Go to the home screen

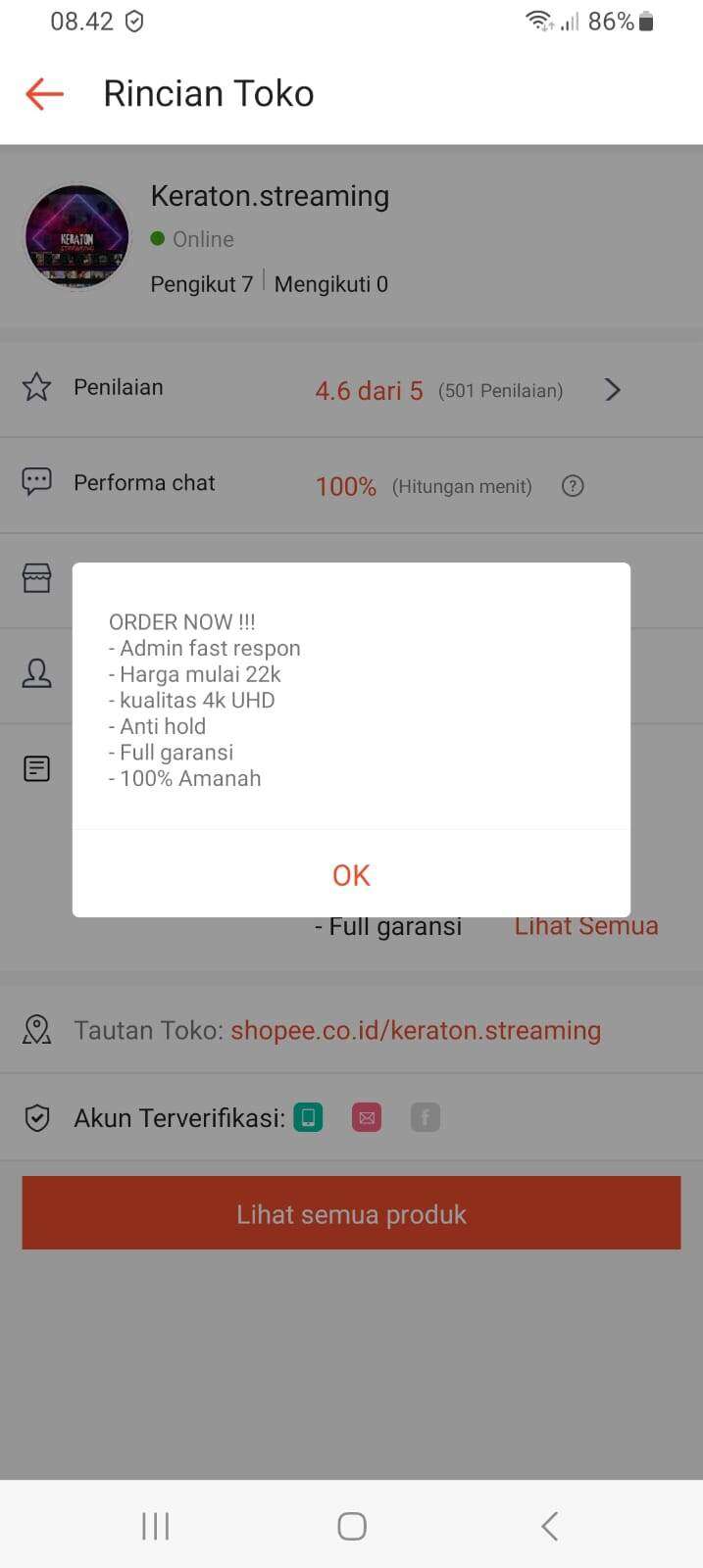click(x=352, y=1526)
